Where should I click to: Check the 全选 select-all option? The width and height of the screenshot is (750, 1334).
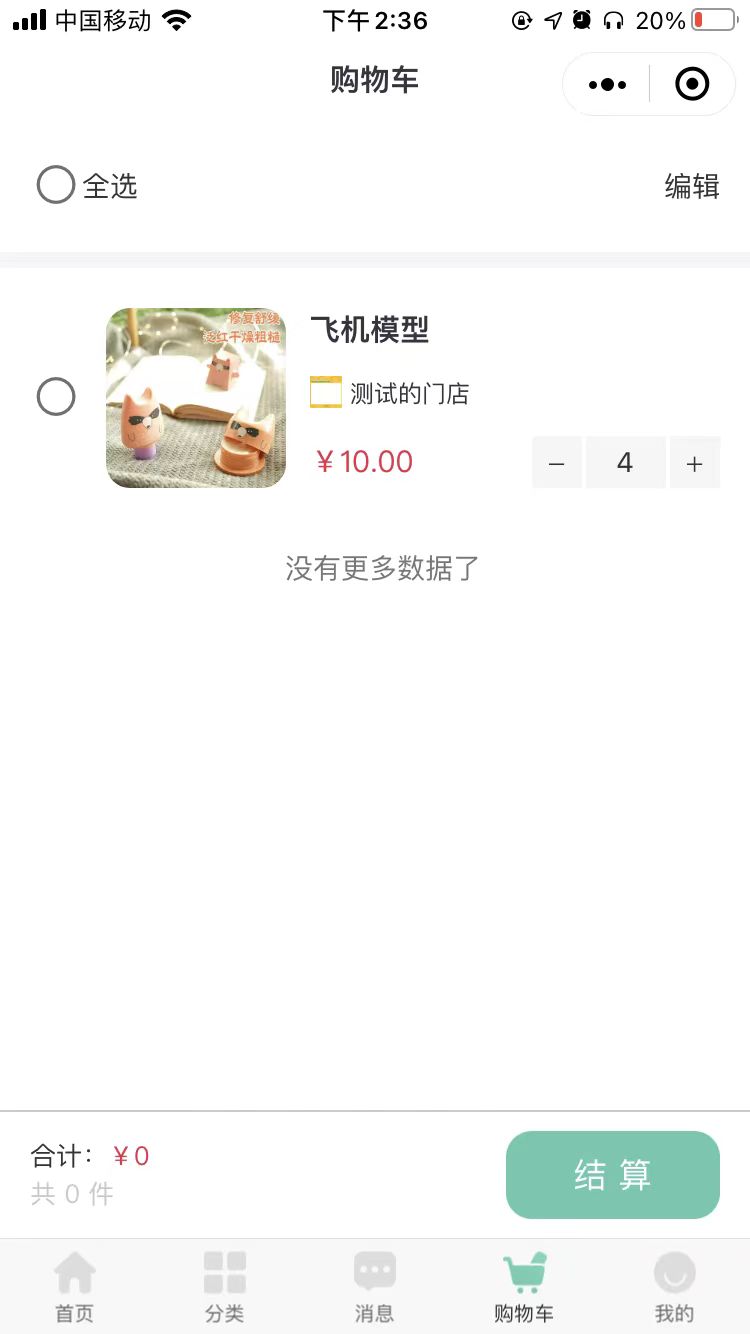56,185
